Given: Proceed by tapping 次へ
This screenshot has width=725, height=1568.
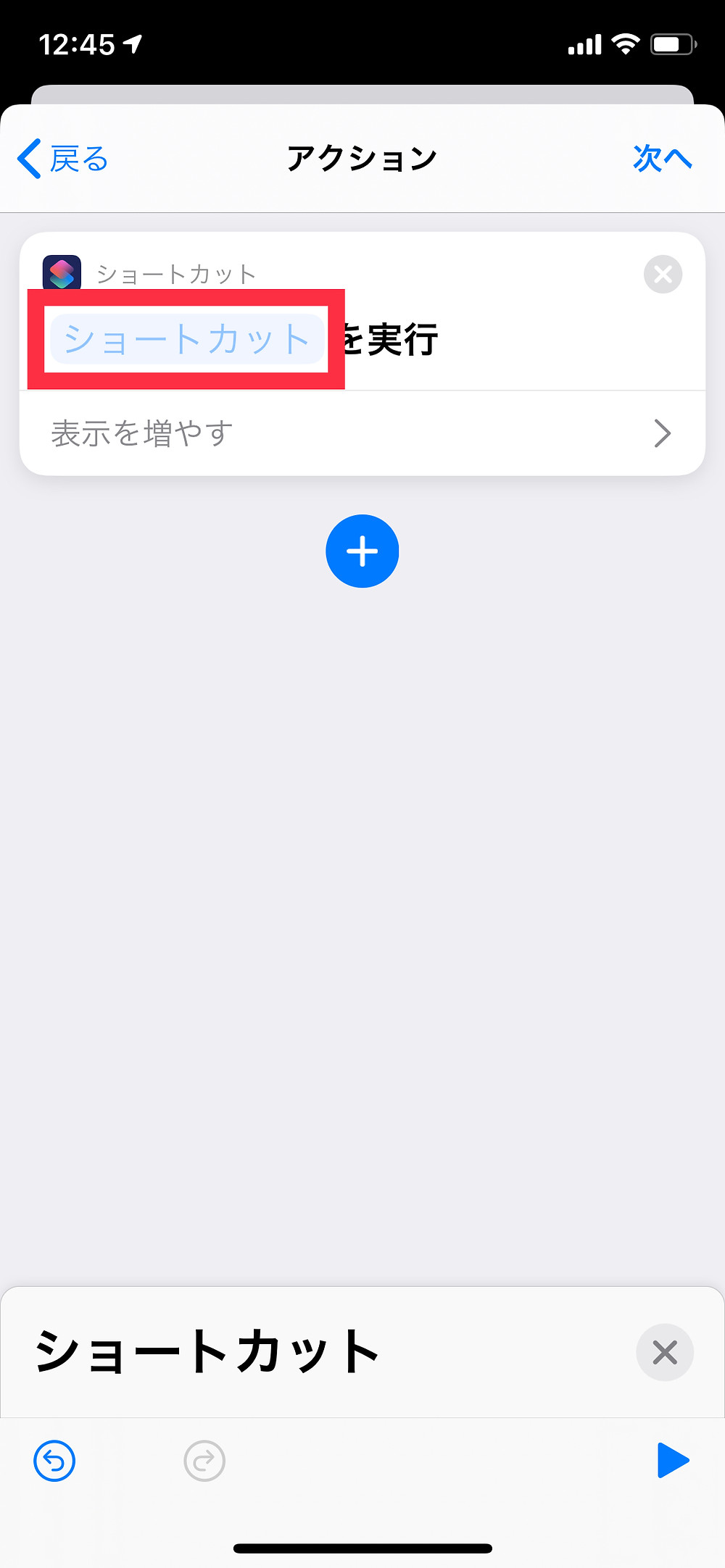Looking at the screenshot, I should (x=662, y=159).
